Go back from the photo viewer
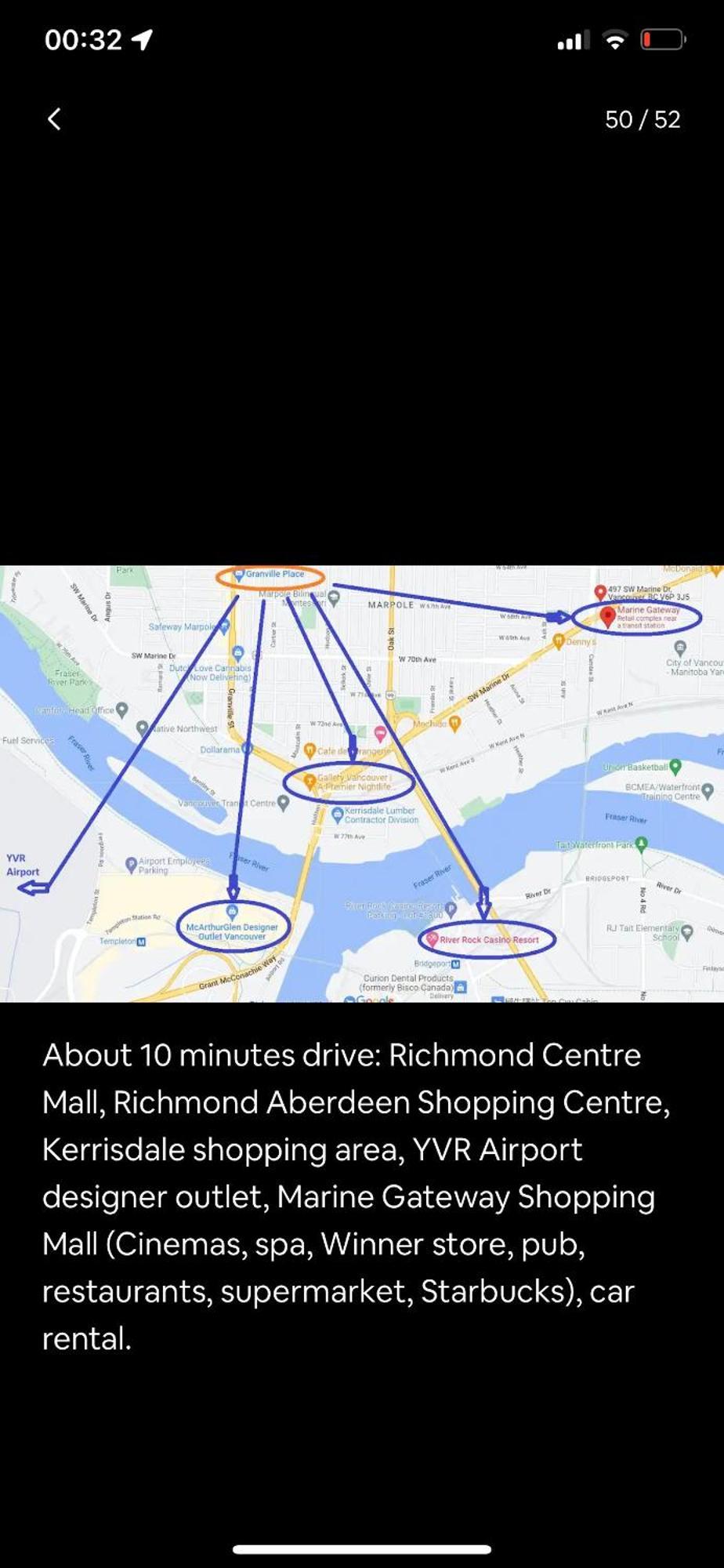The width and height of the screenshot is (724, 1568). pos(54,119)
